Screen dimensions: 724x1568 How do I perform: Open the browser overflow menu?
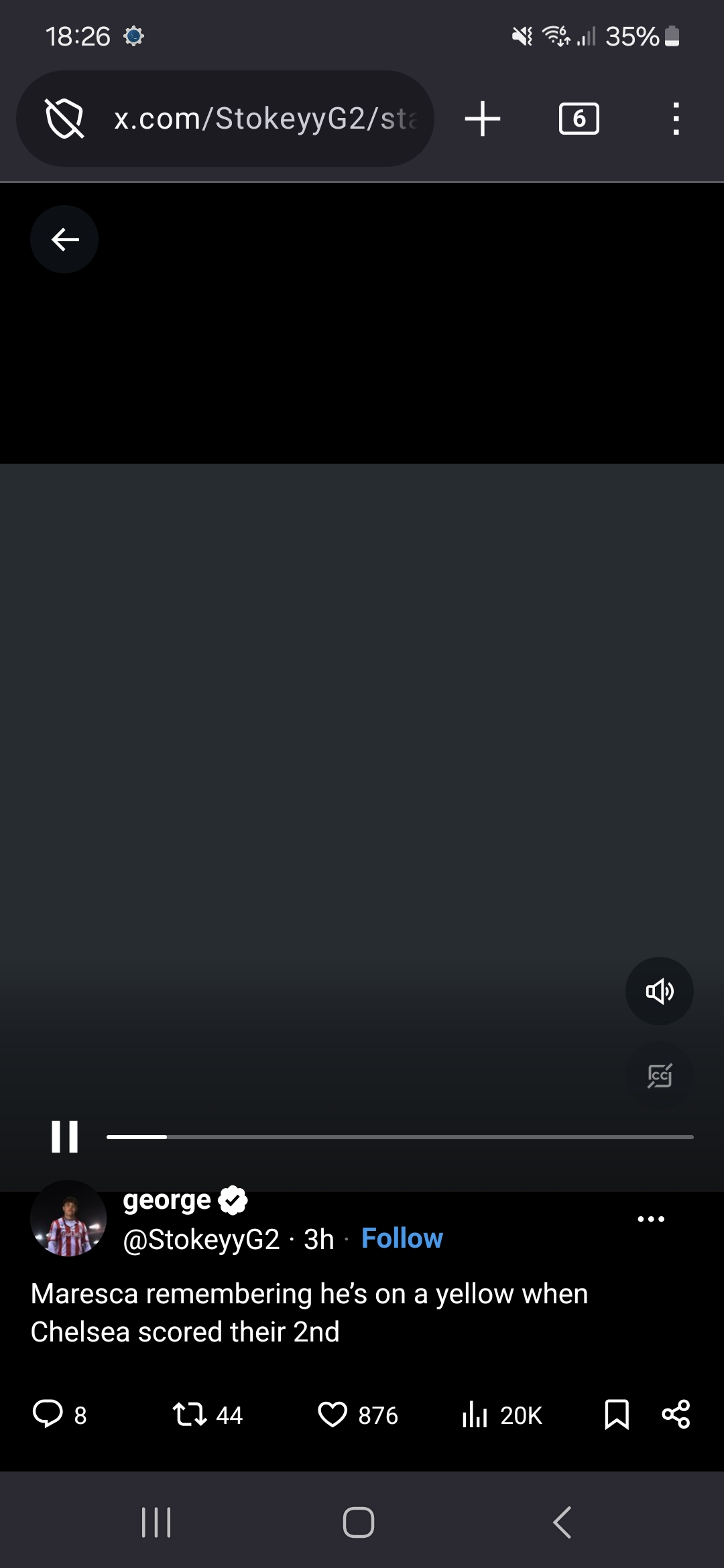coord(676,119)
